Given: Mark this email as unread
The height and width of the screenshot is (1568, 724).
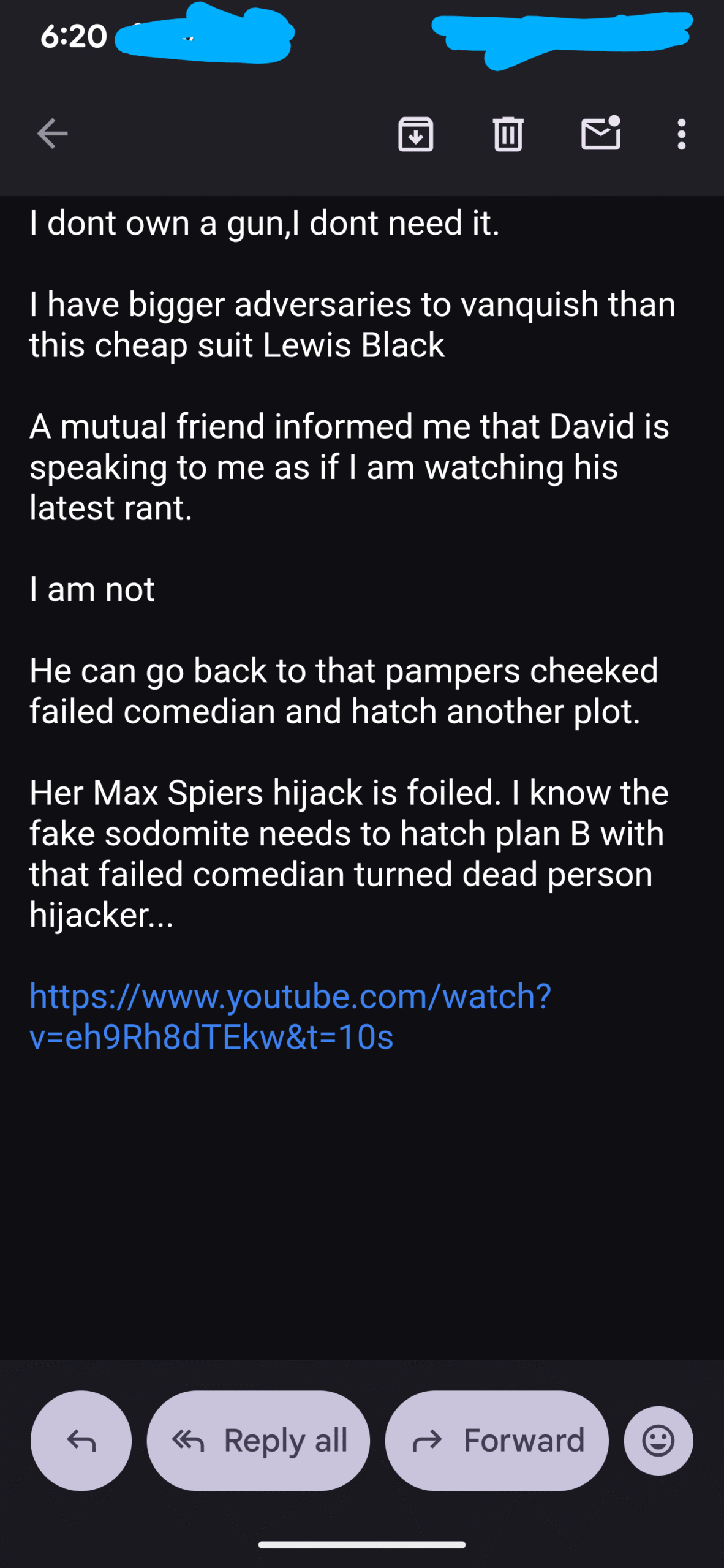Looking at the screenshot, I should (600, 134).
